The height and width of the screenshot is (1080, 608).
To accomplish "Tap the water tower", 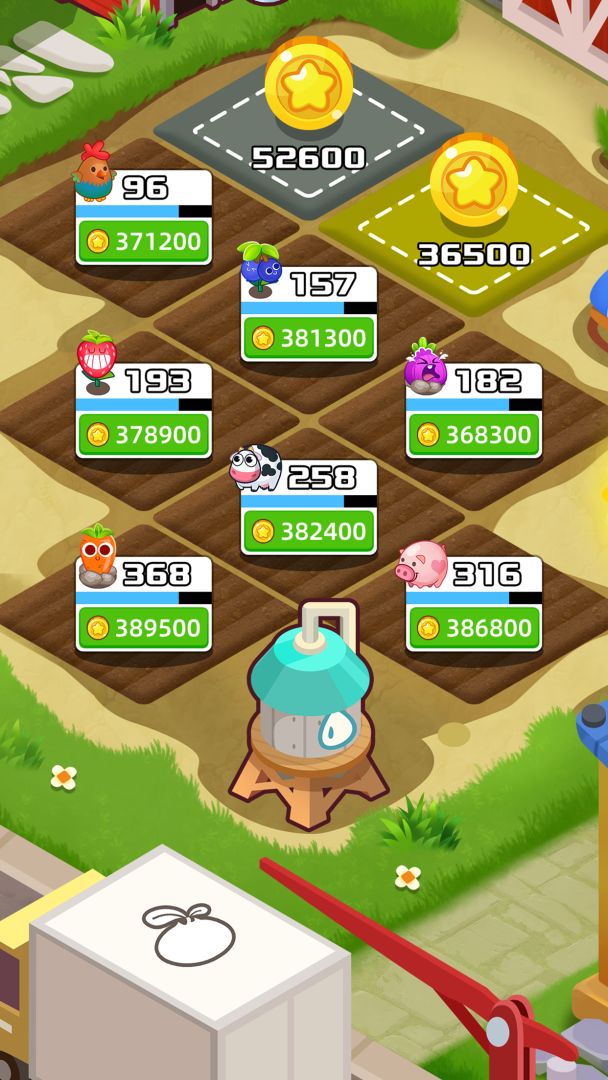I will 309,720.
